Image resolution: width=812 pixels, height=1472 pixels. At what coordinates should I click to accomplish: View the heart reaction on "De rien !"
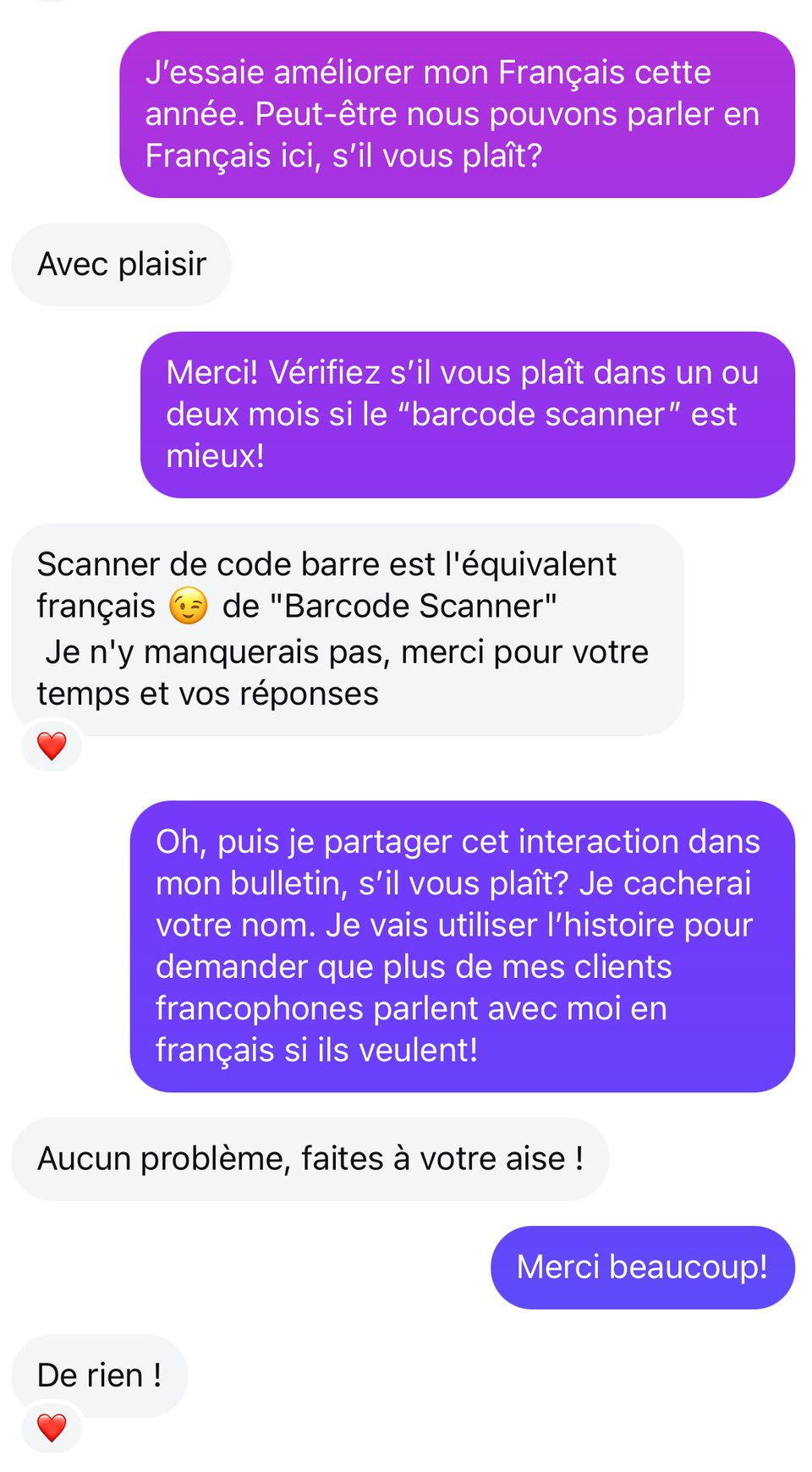[x=52, y=1427]
